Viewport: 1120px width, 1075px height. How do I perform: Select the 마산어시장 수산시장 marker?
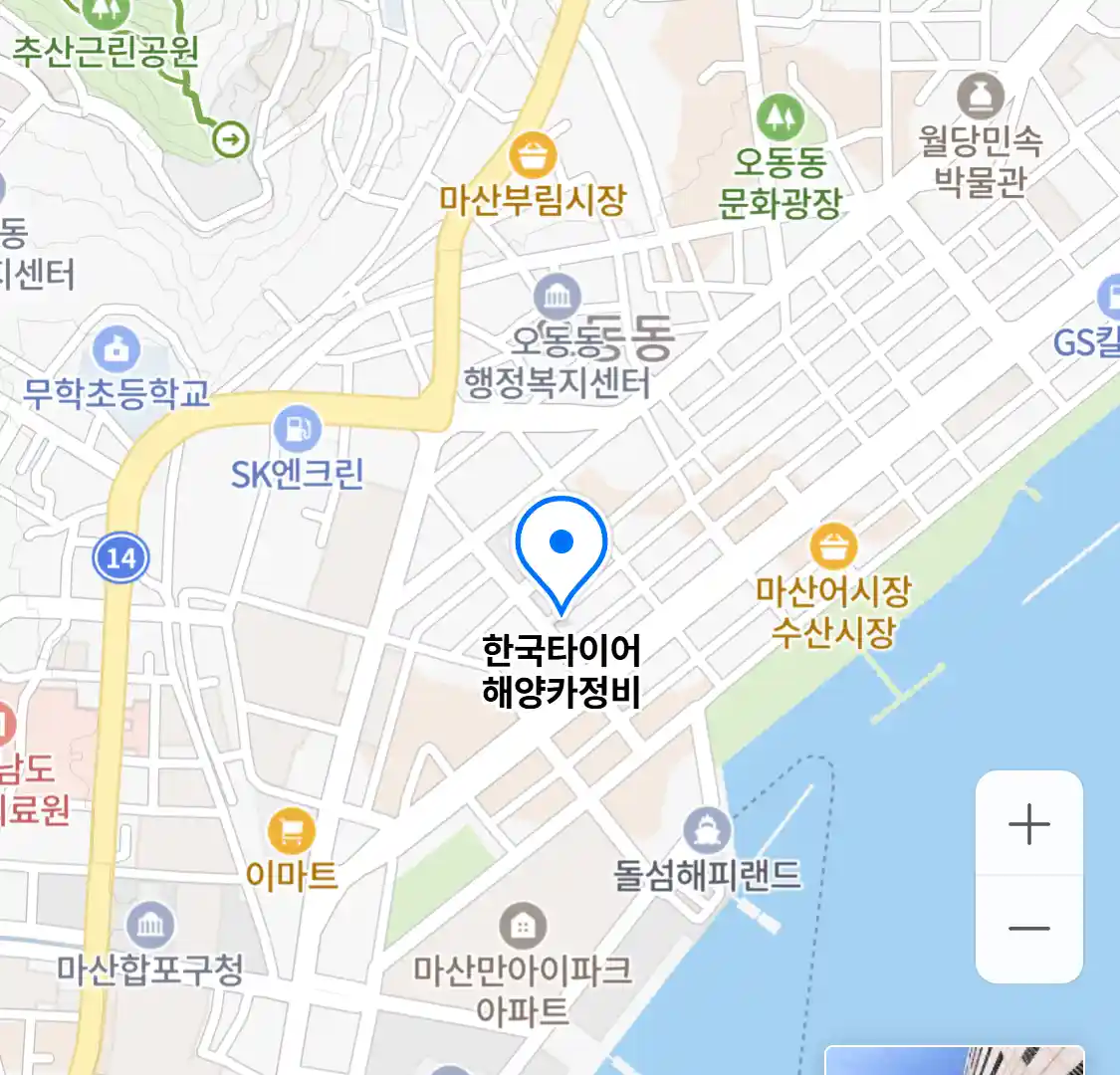pos(833,546)
